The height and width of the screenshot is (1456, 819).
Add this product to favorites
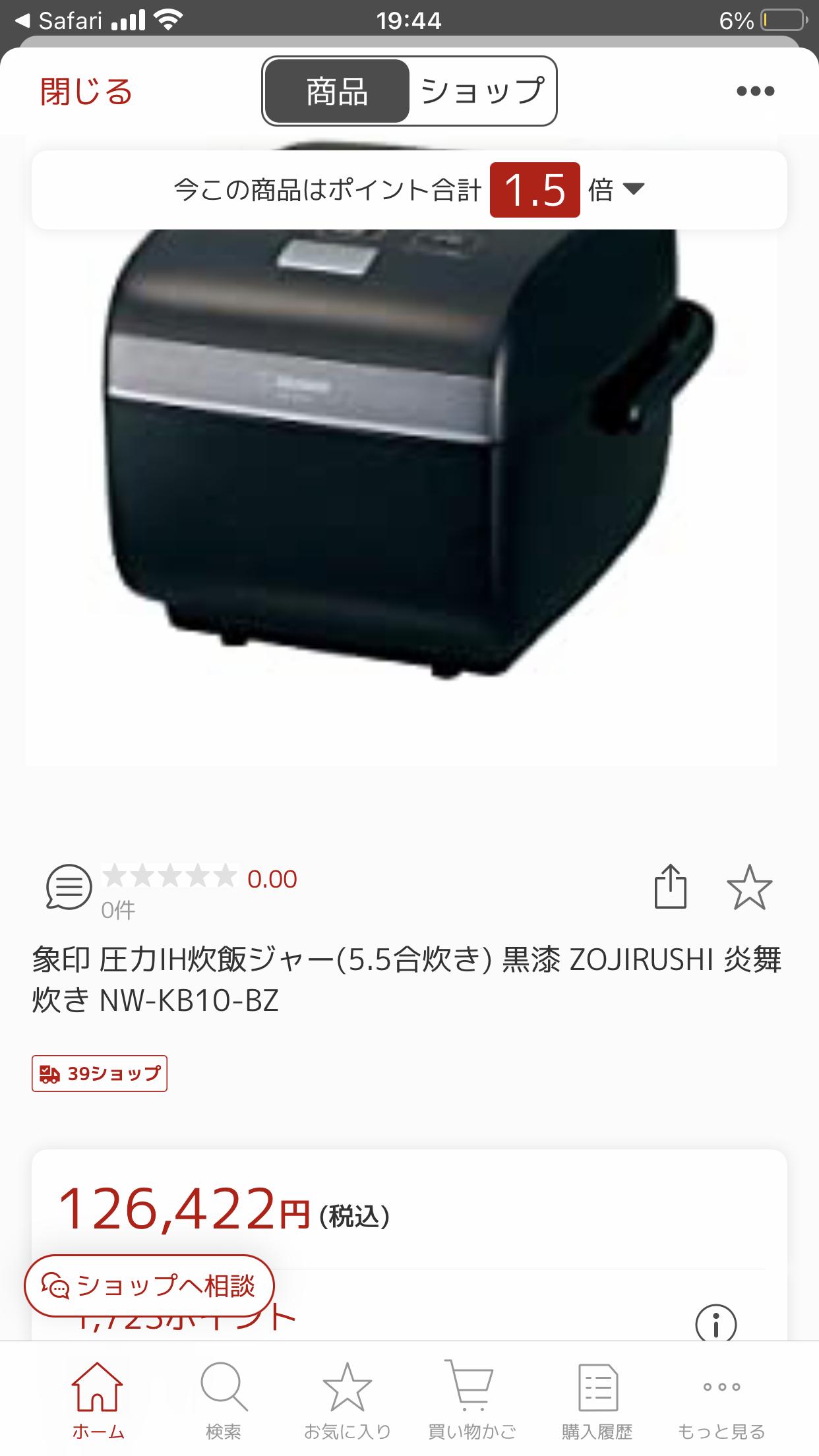(x=749, y=887)
